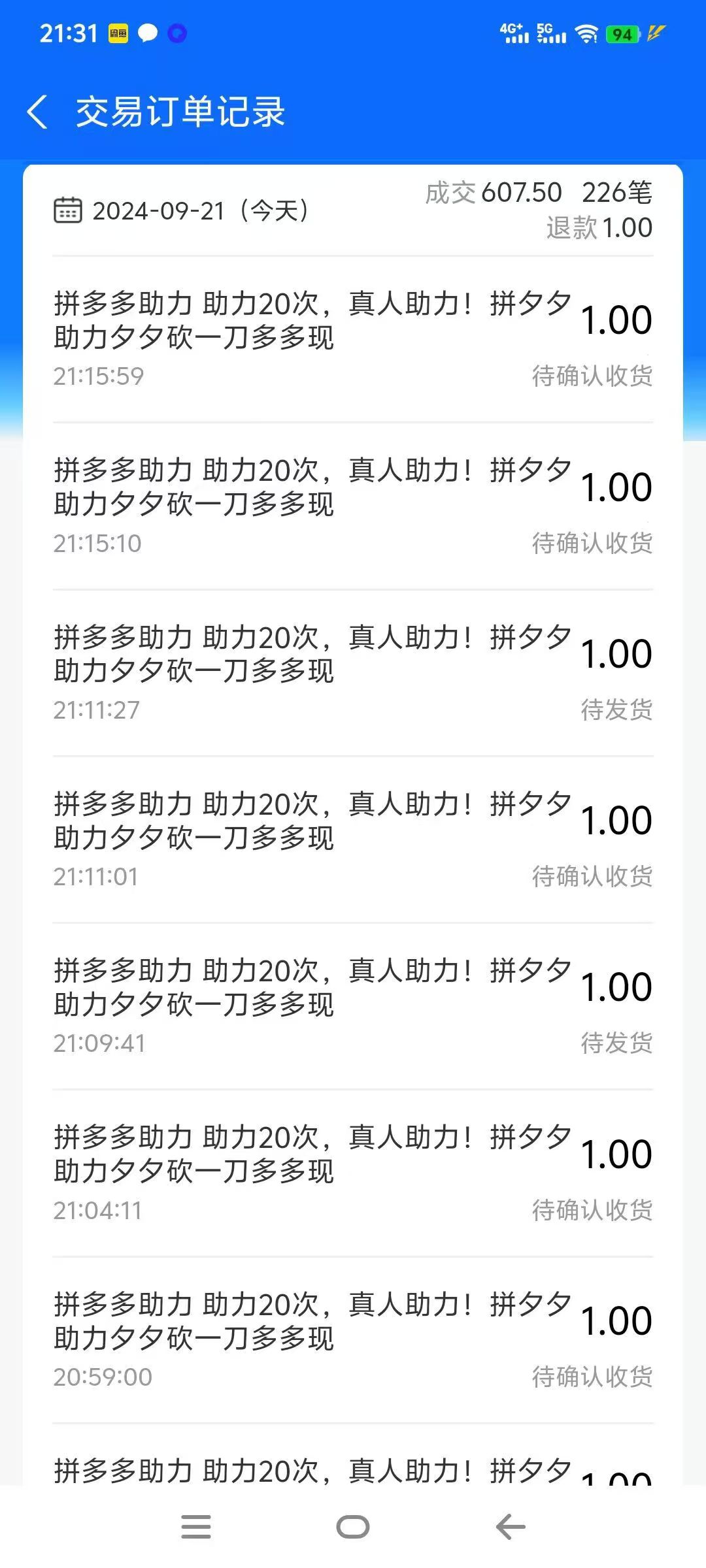706x1568 pixels.
Task: Tap the system home button
Action: click(353, 1527)
